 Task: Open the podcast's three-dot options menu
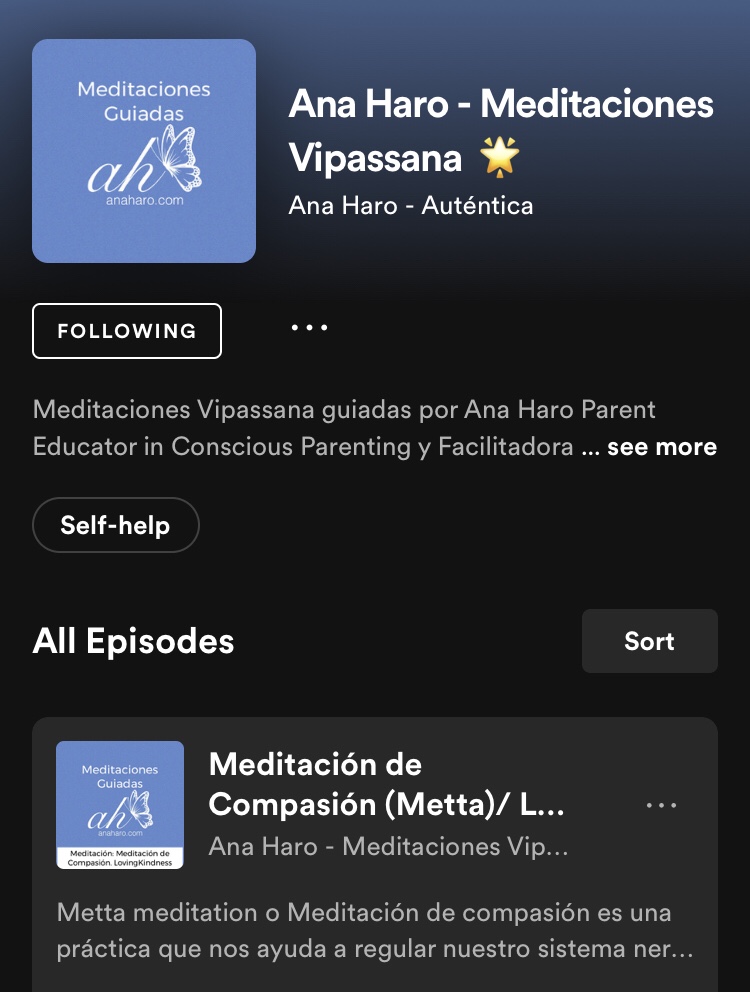(x=309, y=328)
